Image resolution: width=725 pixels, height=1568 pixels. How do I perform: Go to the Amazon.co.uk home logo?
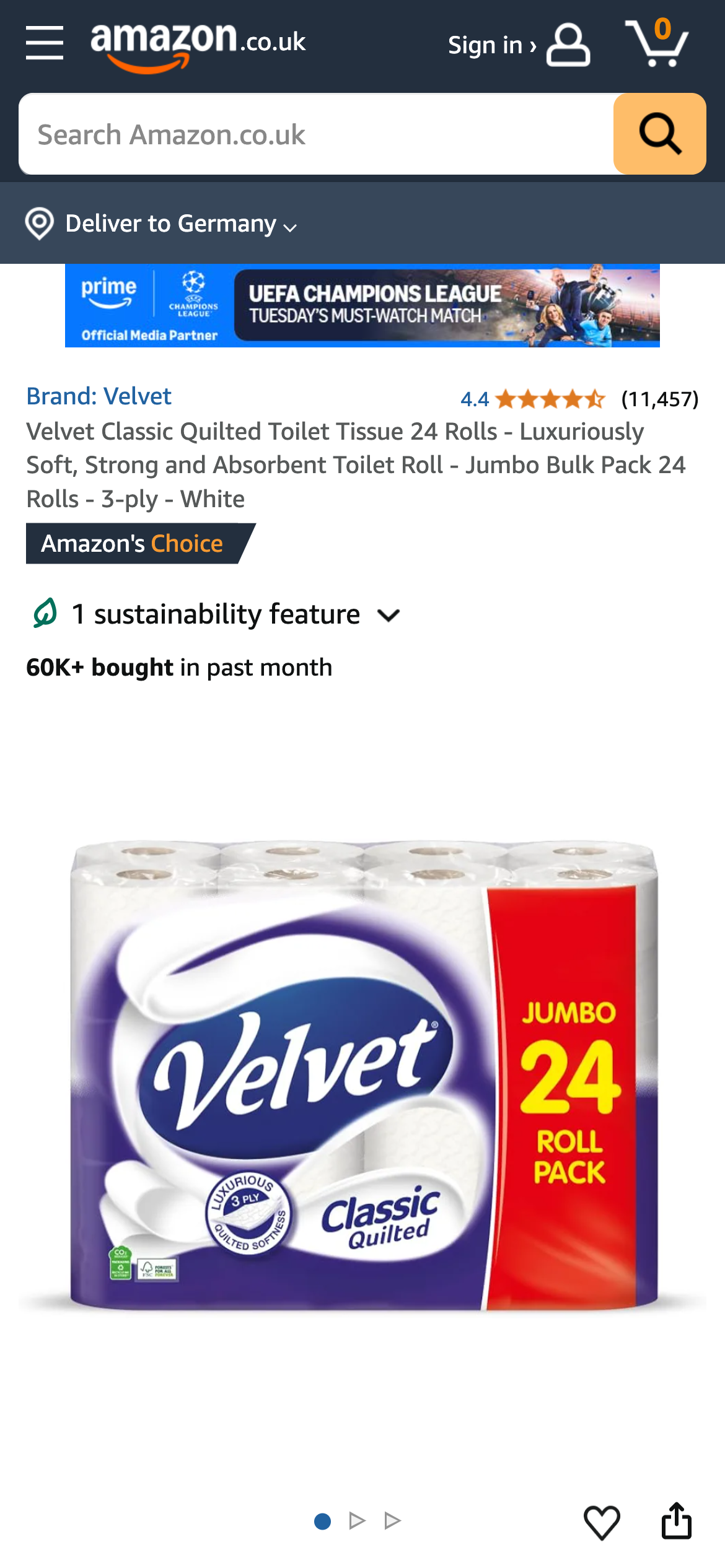(198, 43)
